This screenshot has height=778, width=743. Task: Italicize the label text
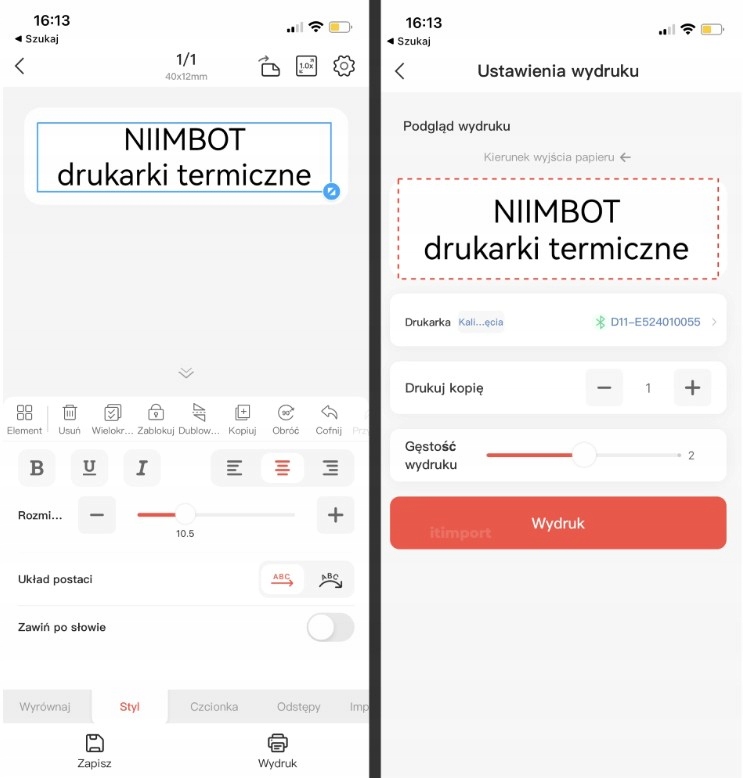[x=142, y=467]
